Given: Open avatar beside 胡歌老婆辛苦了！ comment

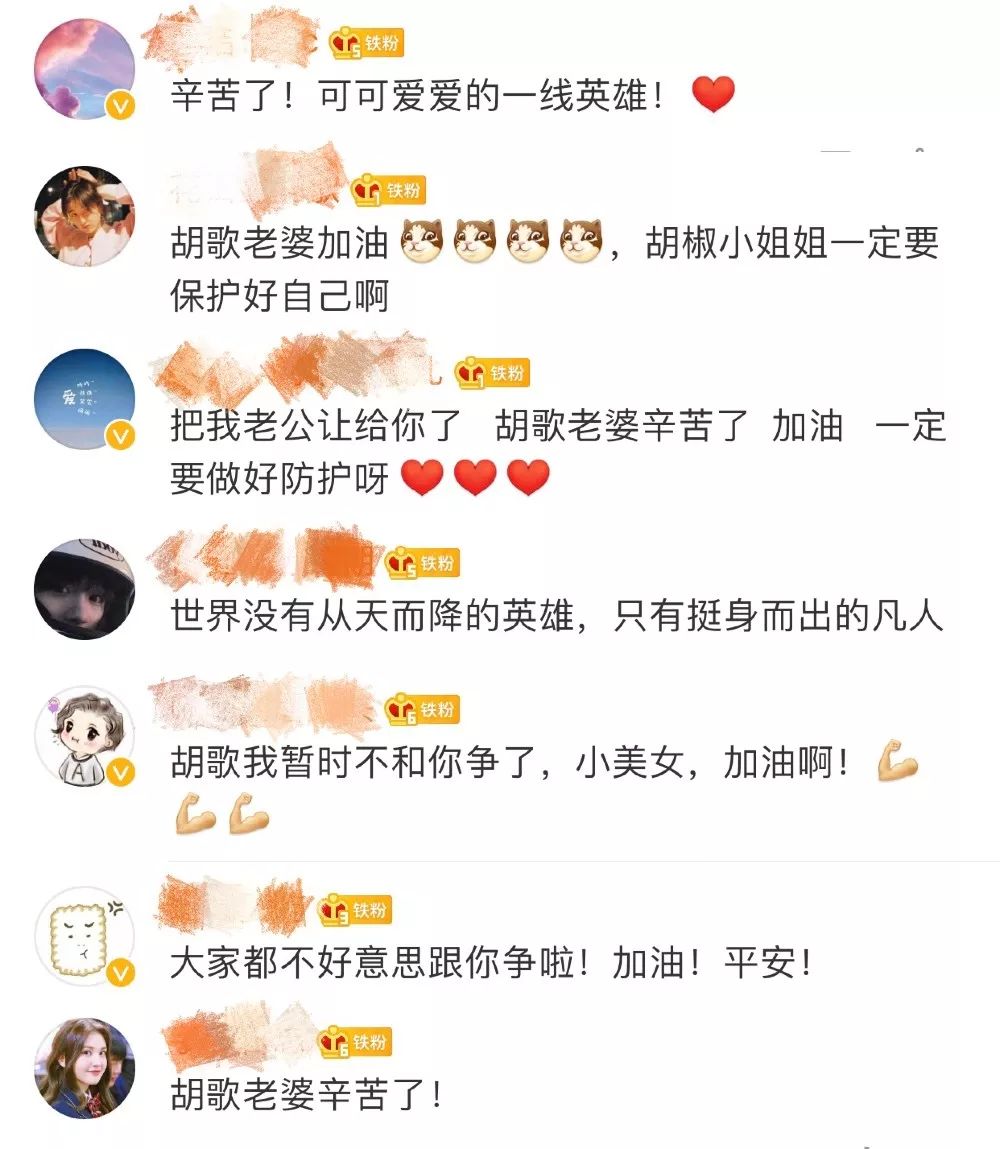Looking at the screenshot, I should tap(84, 1067).
